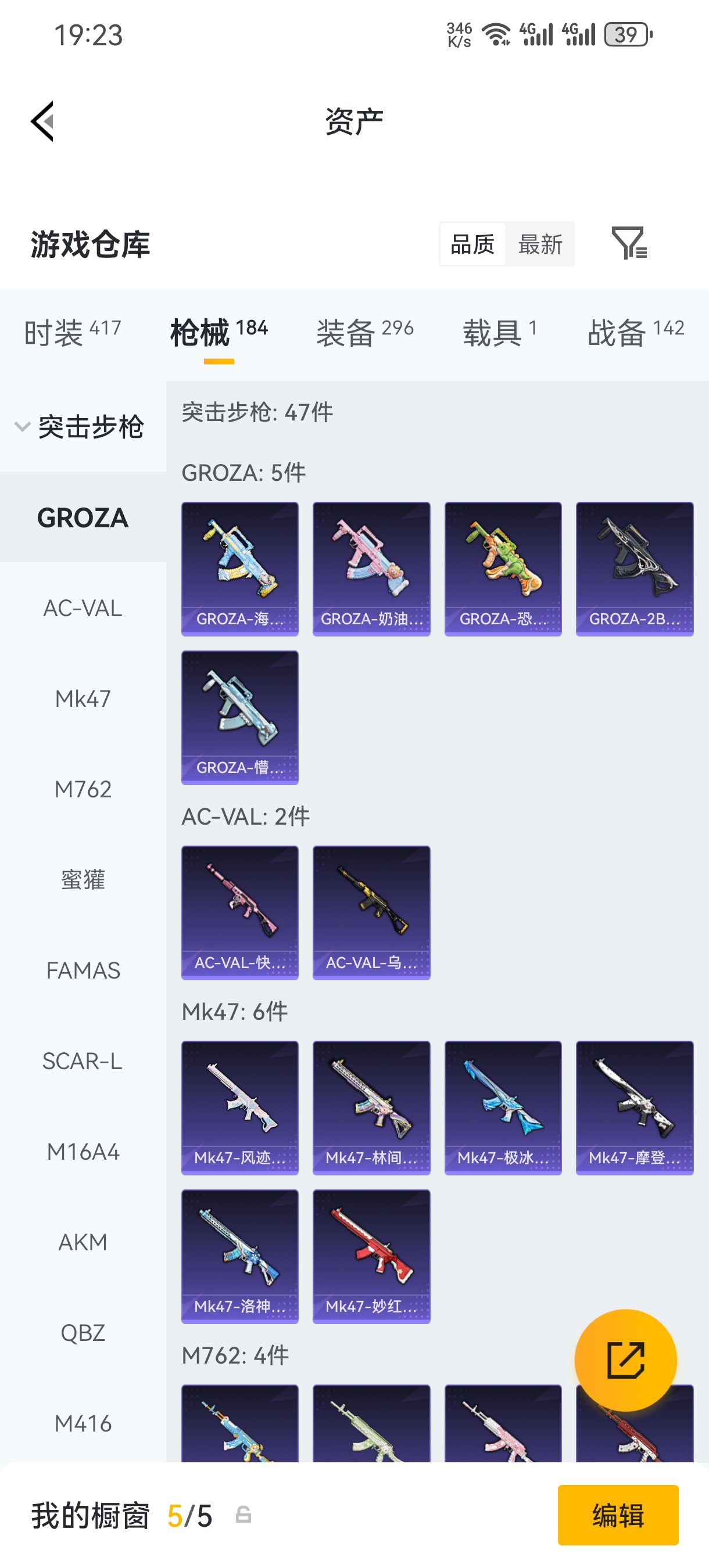Viewport: 709px width, 1568px height.
Task: Open the GROZA-2B skin tile
Action: 634,569
